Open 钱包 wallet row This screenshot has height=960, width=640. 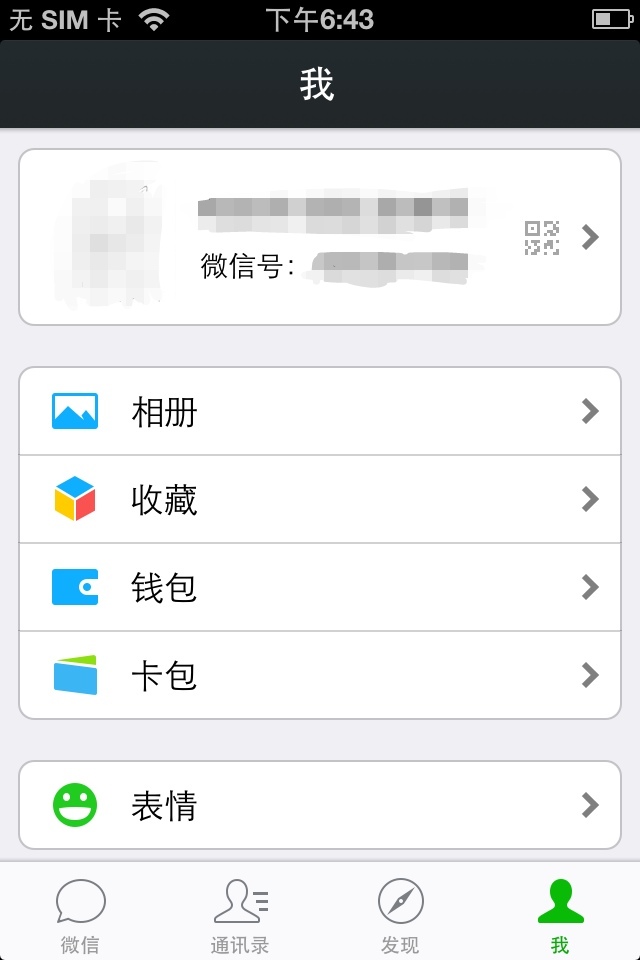[x=320, y=587]
